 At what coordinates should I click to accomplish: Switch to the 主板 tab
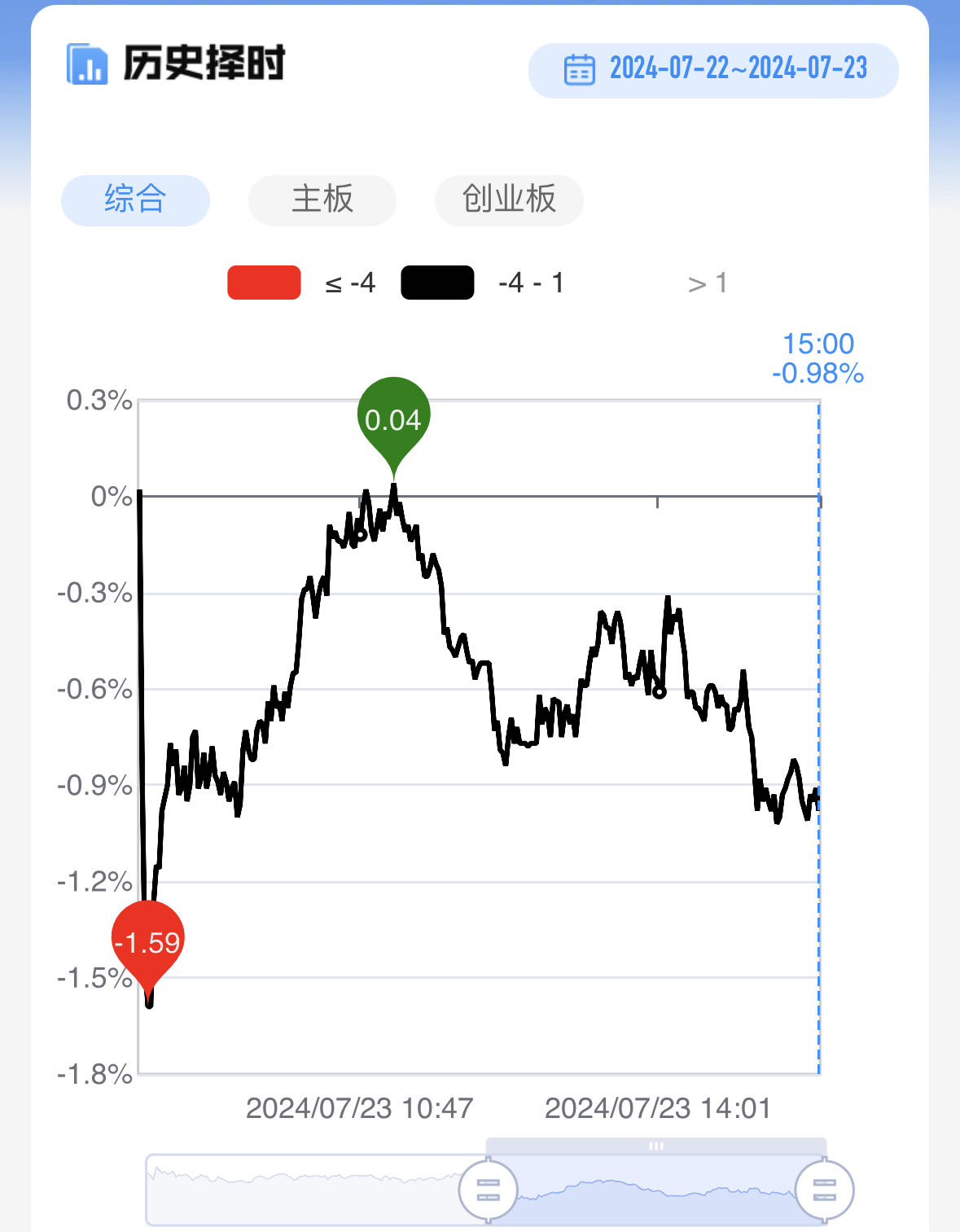point(322,199)
